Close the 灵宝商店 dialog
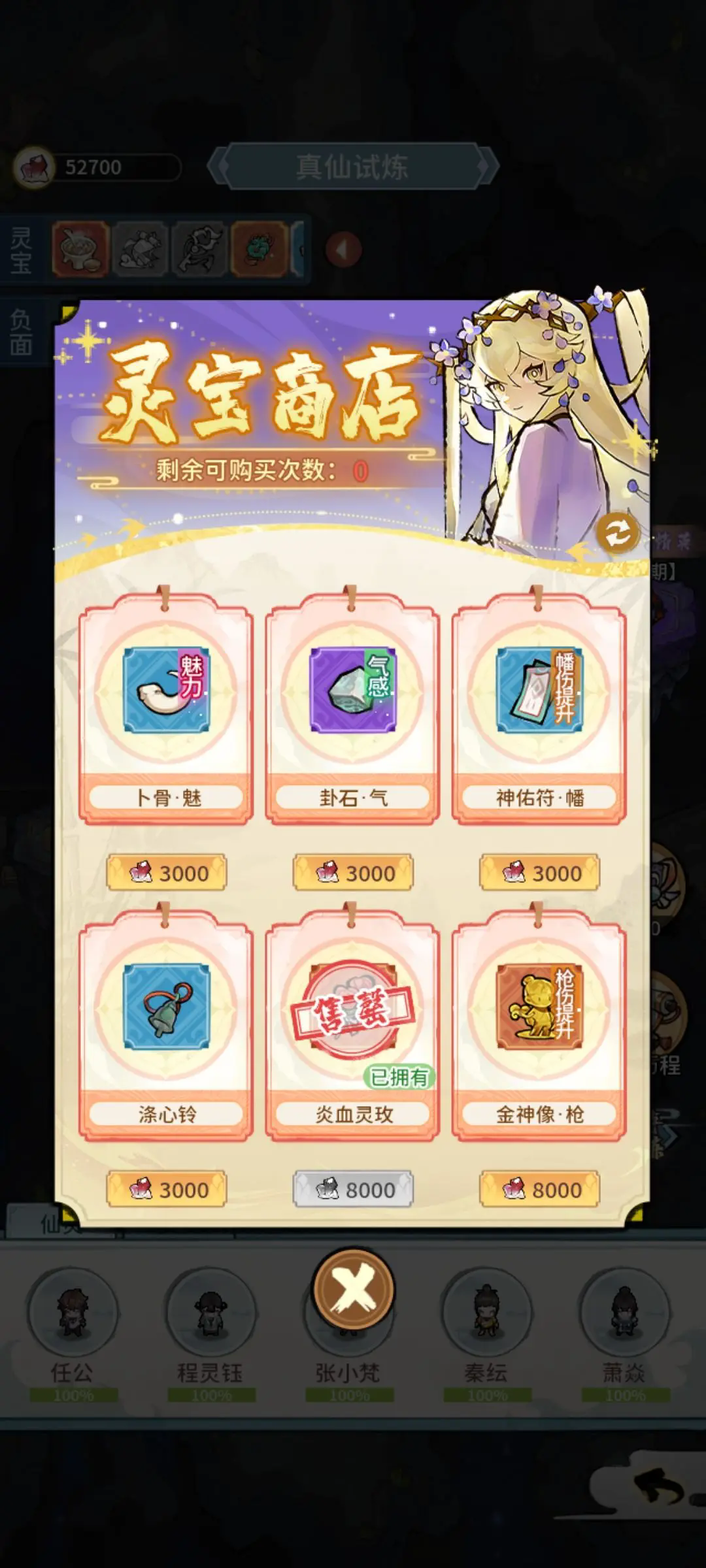 click(353, 1288)
